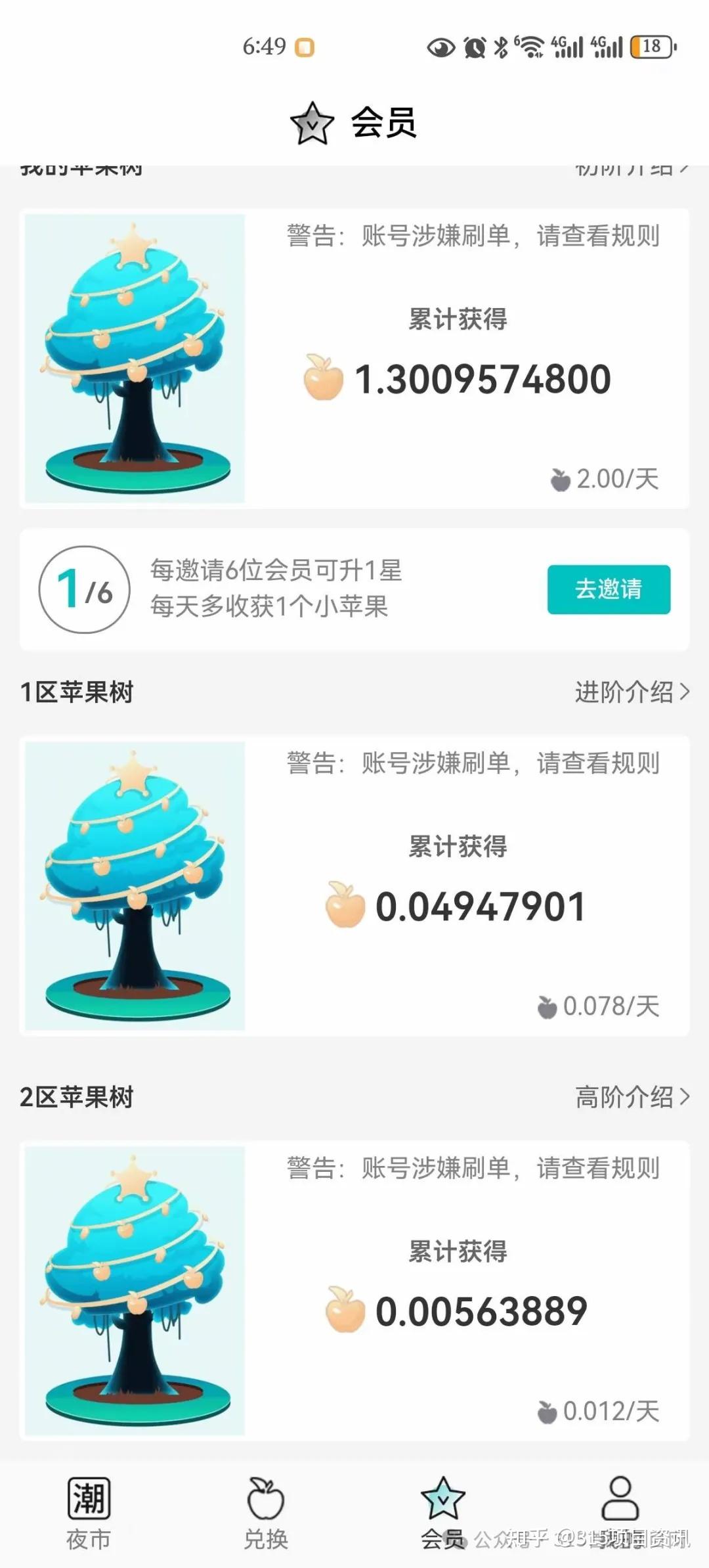Click the 1/6 invite progress circle

click(83, 589)
